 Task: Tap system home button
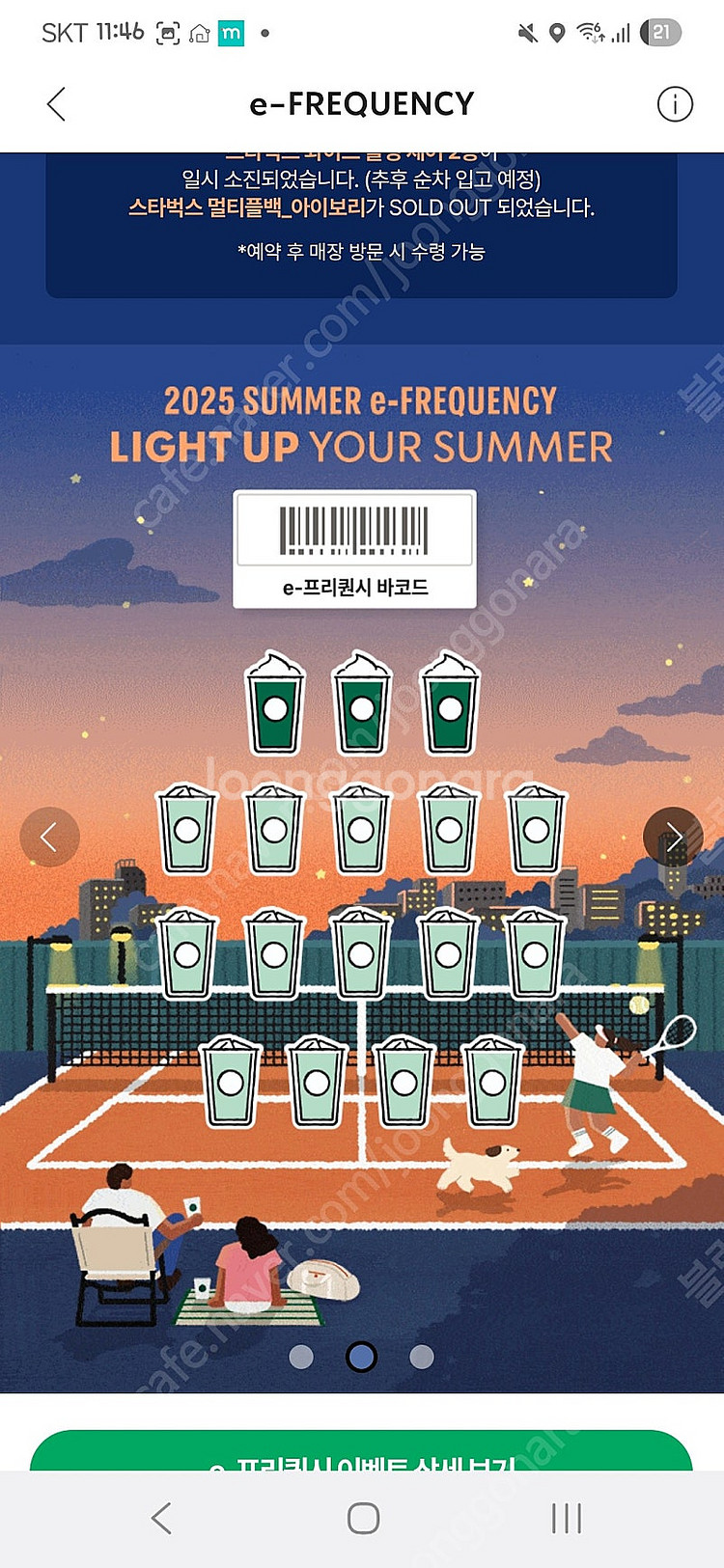click(363, 1518)
